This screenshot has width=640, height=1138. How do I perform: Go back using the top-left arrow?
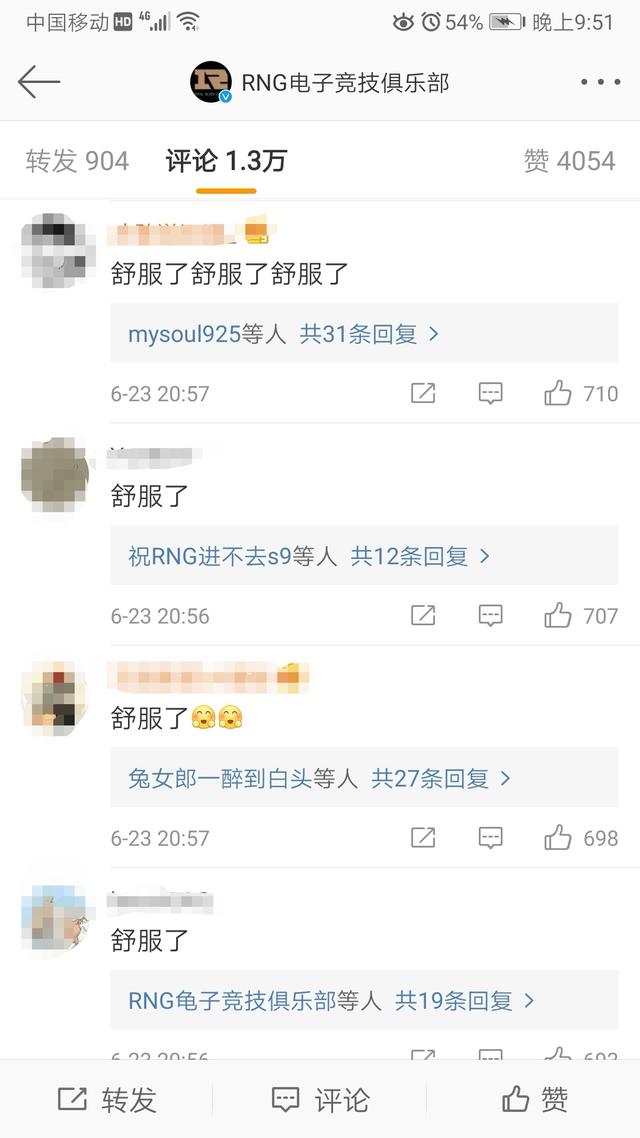38,82
